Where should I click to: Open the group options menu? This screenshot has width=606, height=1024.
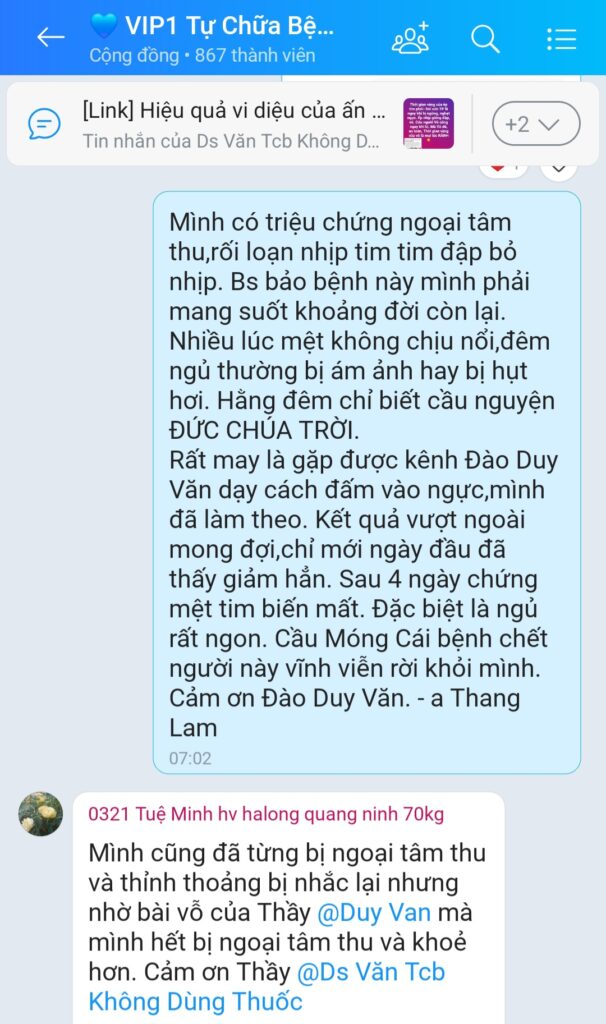tap(561, 38)
